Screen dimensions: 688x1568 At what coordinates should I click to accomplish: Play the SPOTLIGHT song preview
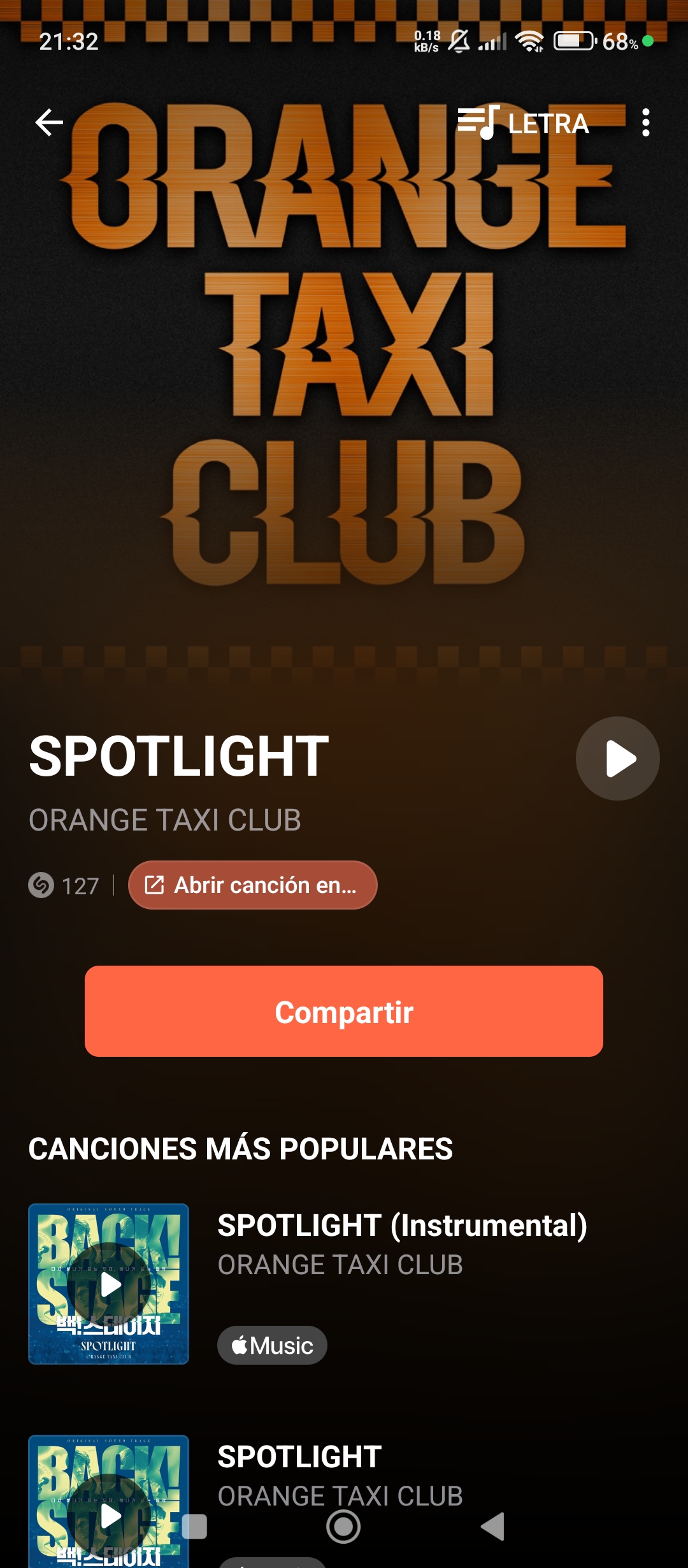[x=617, y=759]
